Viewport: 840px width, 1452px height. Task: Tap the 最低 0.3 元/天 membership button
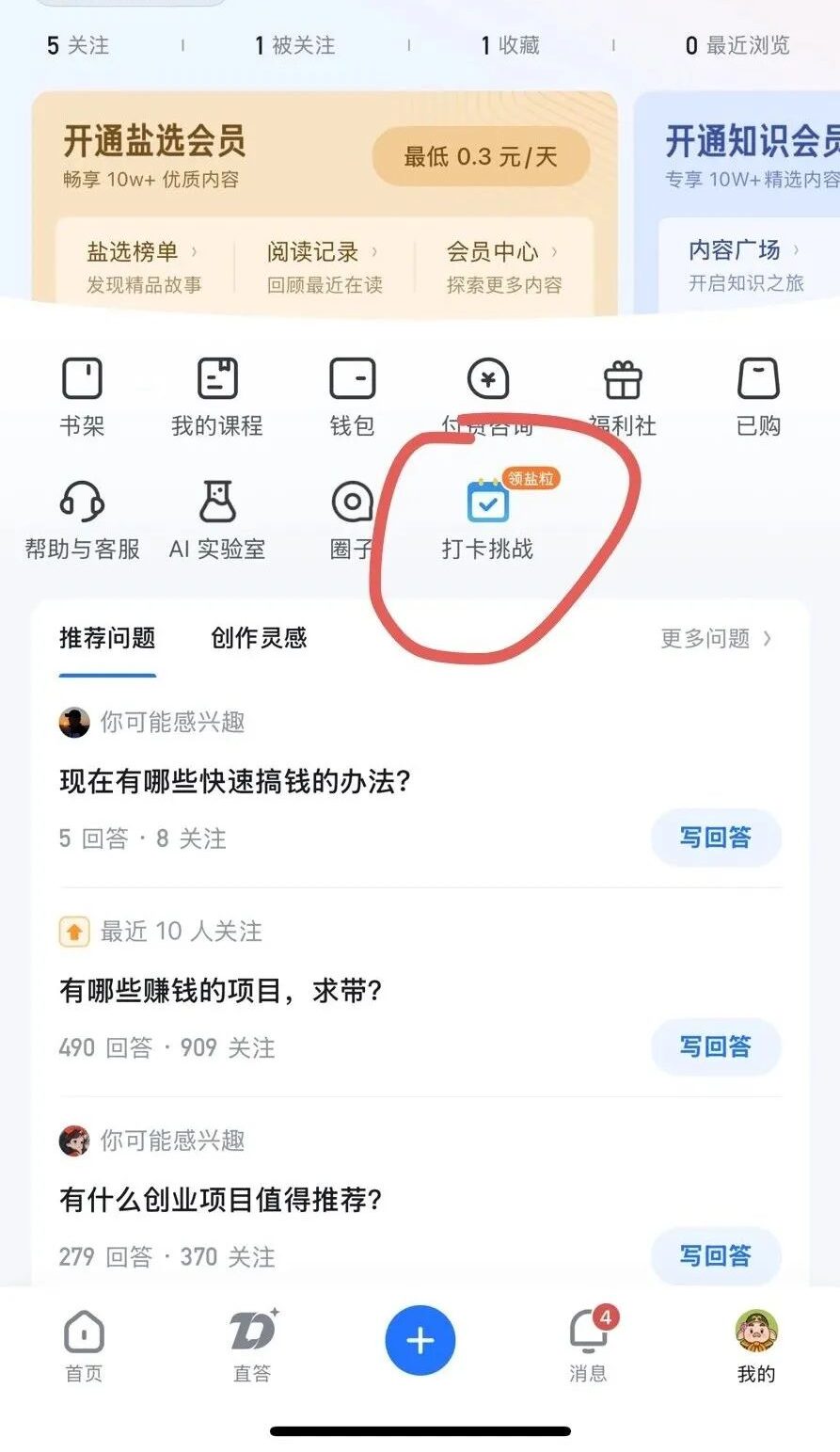coord(481,156)
